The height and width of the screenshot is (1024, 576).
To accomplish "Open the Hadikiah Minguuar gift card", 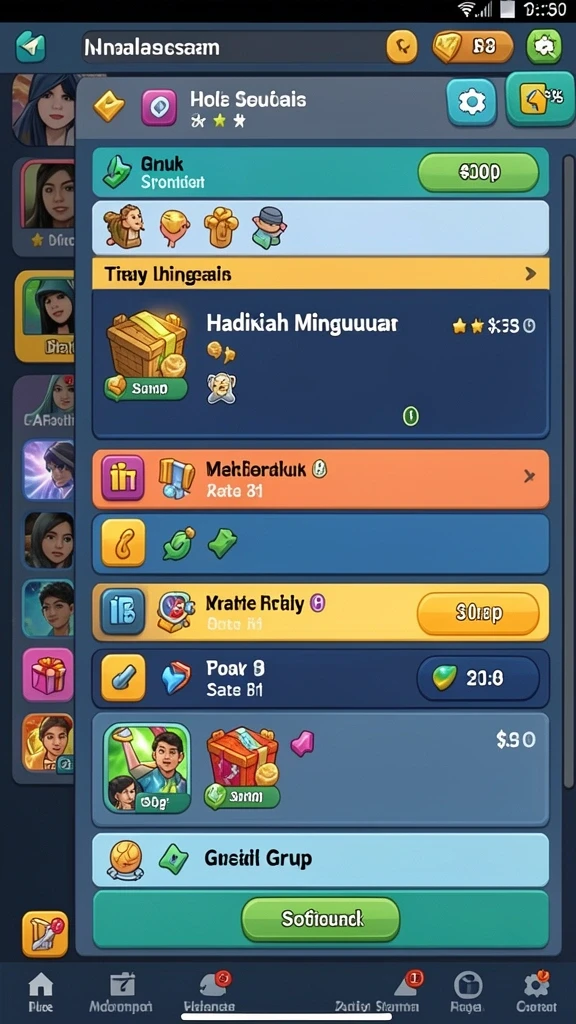I will [x=320, y=364].
